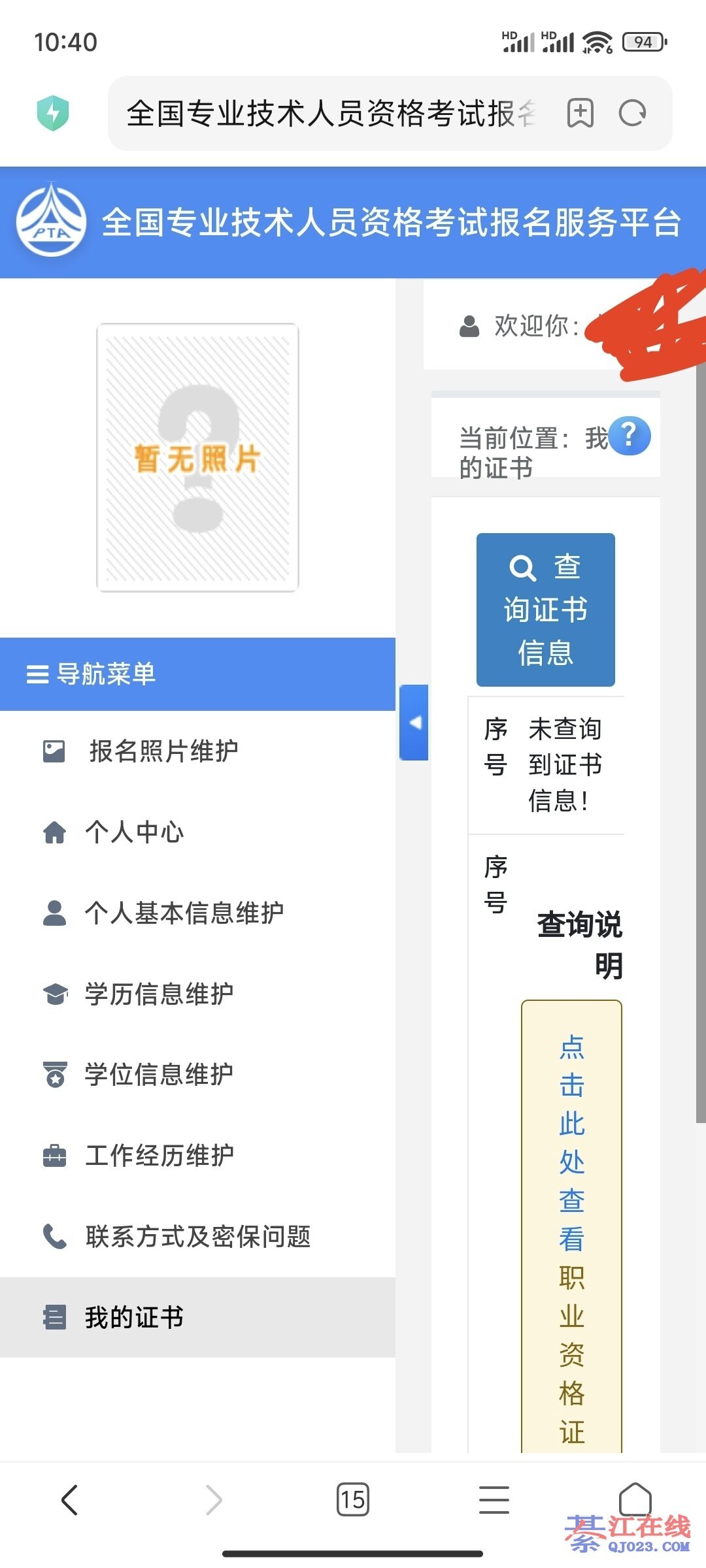Open the blue question mark help icon
This screenshot has width=706, height=1568.
pyautogui.click(x=629, y=435)
